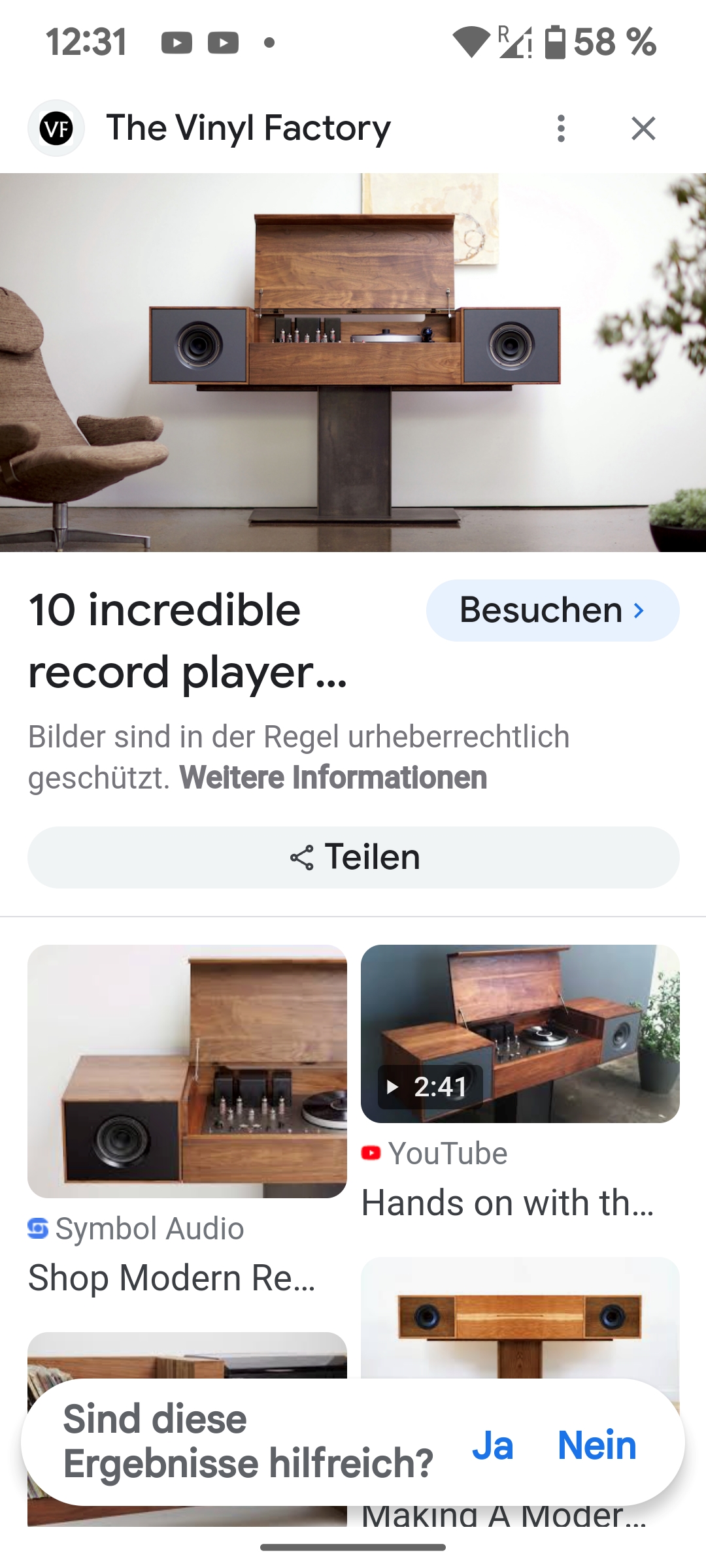Answer Ja to the helpfulness prompt
Screen dimensions: 706x1568
tap(492, 1445)
